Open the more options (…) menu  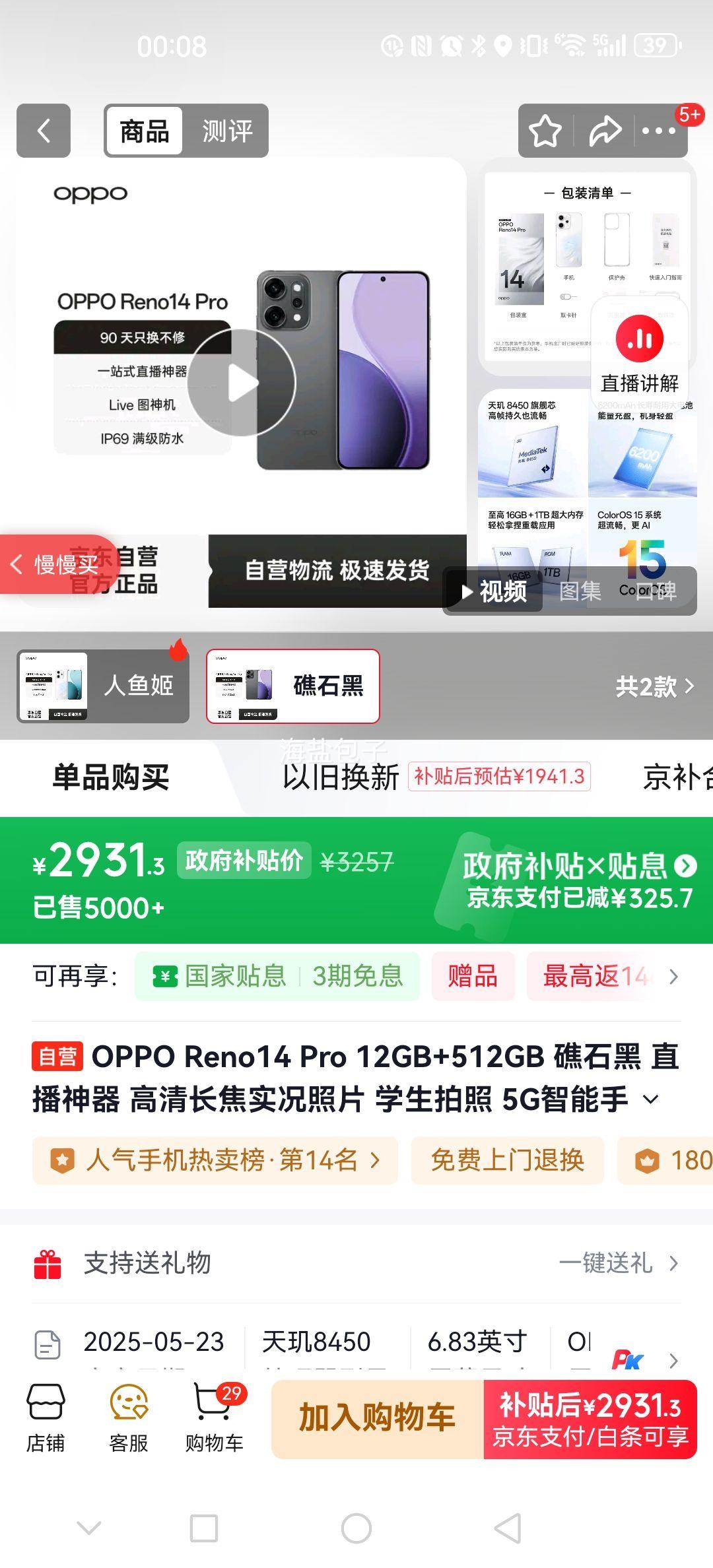(658, 131)
